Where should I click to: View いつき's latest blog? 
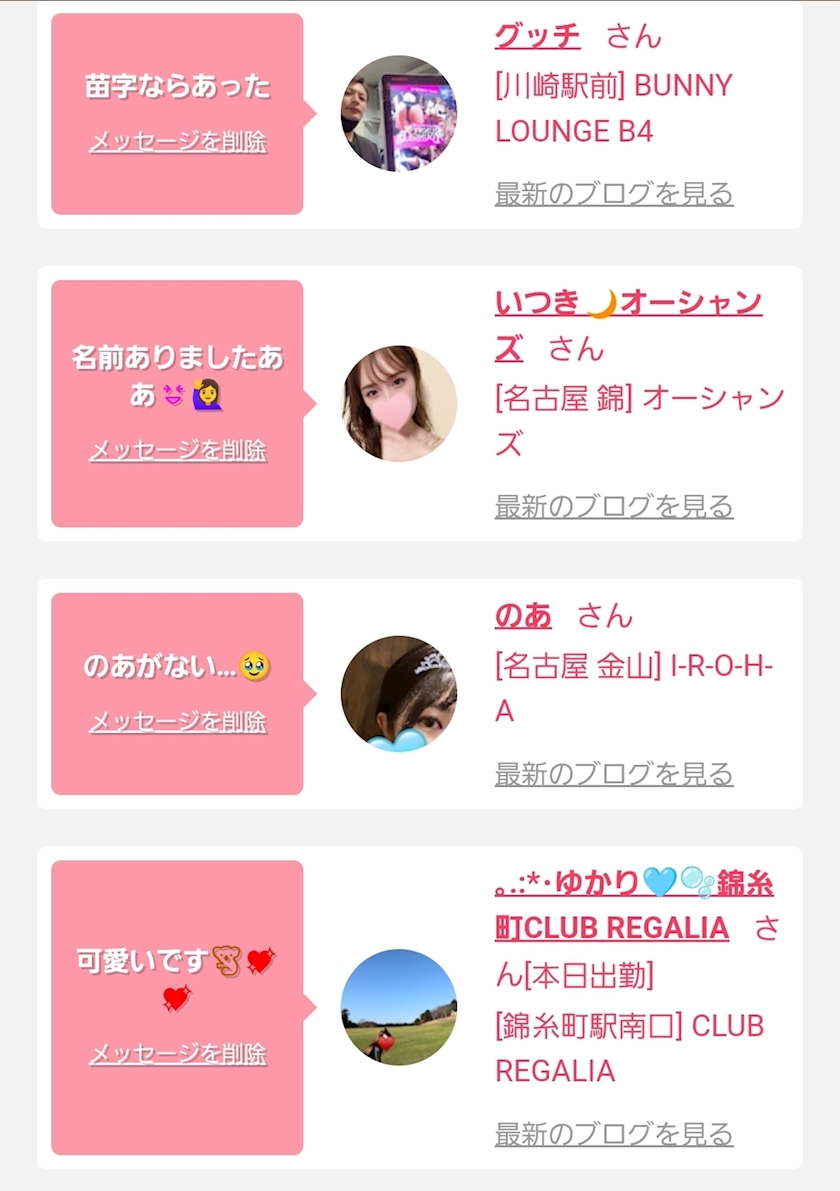point(614,506)
